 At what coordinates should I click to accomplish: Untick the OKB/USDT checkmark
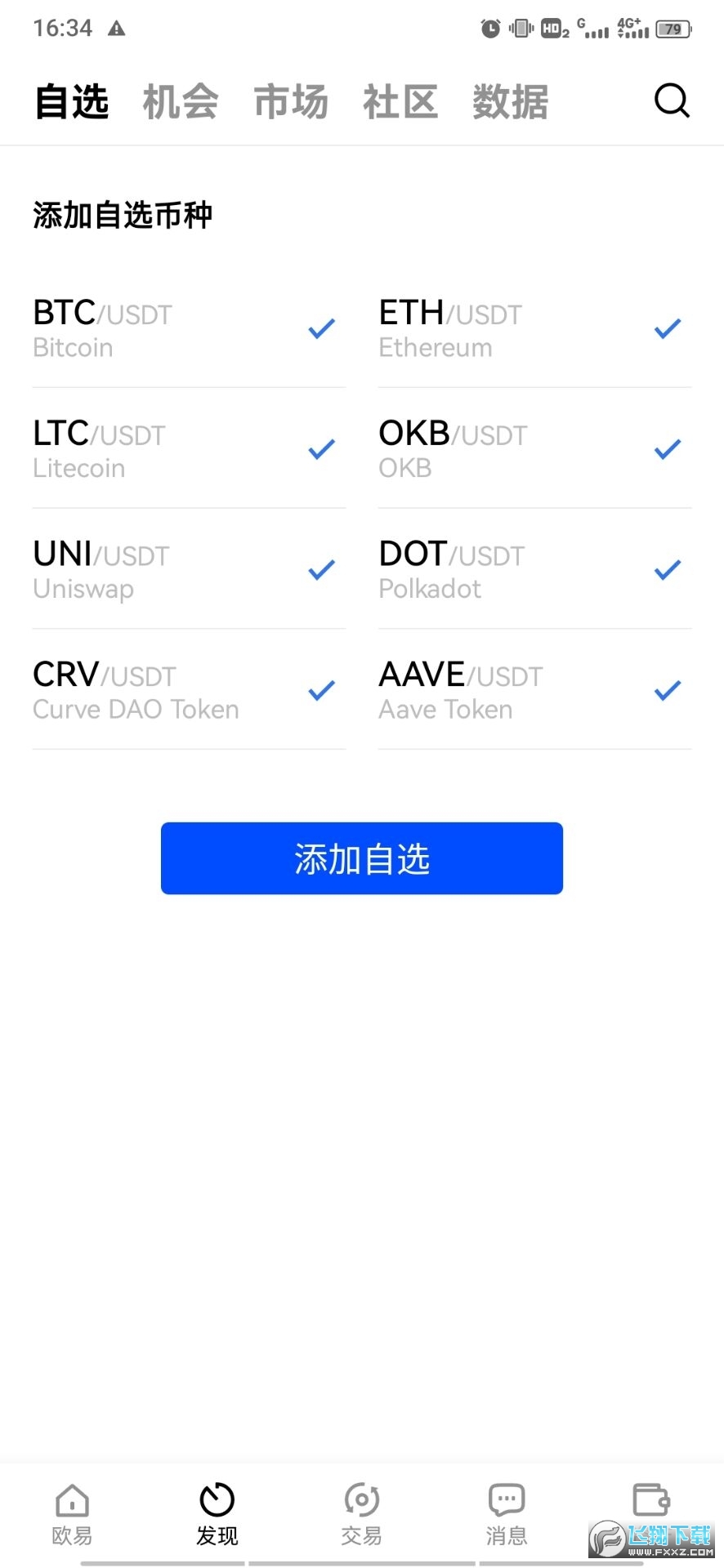[x=667, y=448]
